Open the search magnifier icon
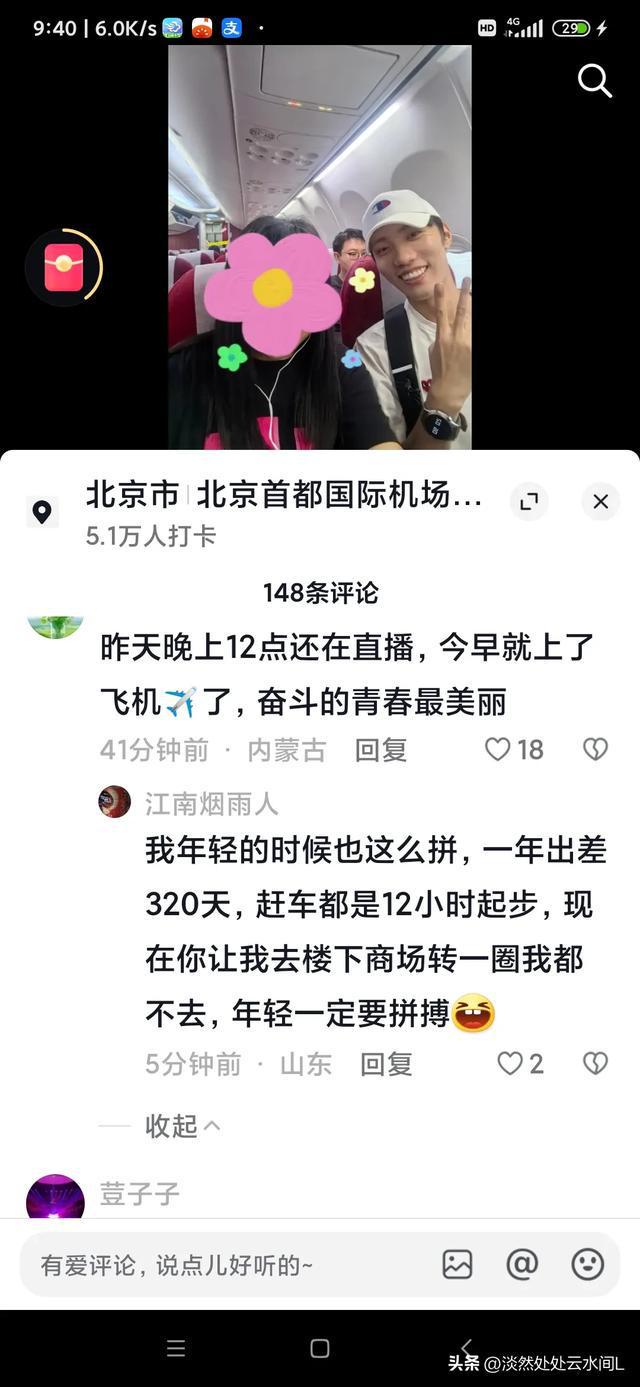Image resolution: width=640 pixels, height=1387 pixels. (x=595, y=81)
